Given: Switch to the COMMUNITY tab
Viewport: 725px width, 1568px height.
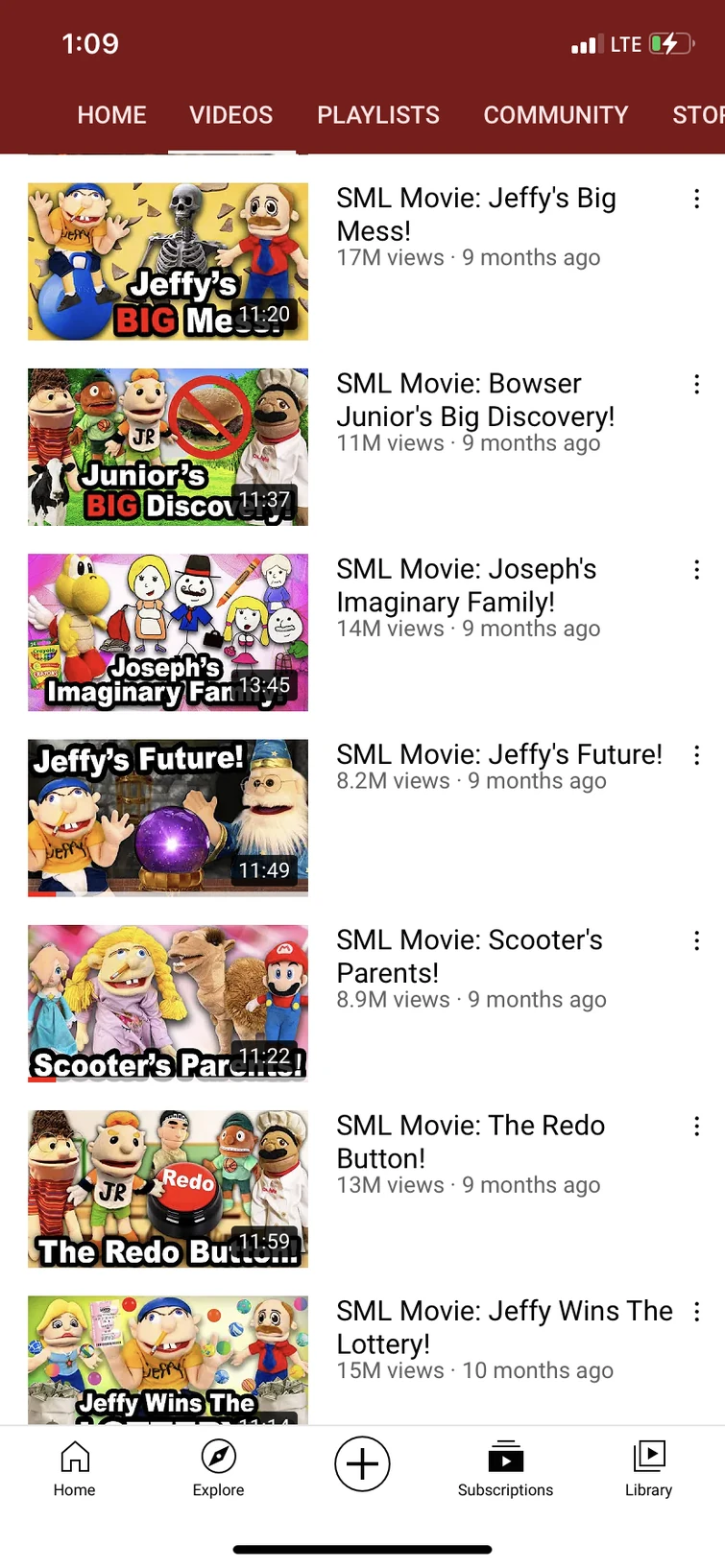Looking at the screenshot, I should click(556, 115).
